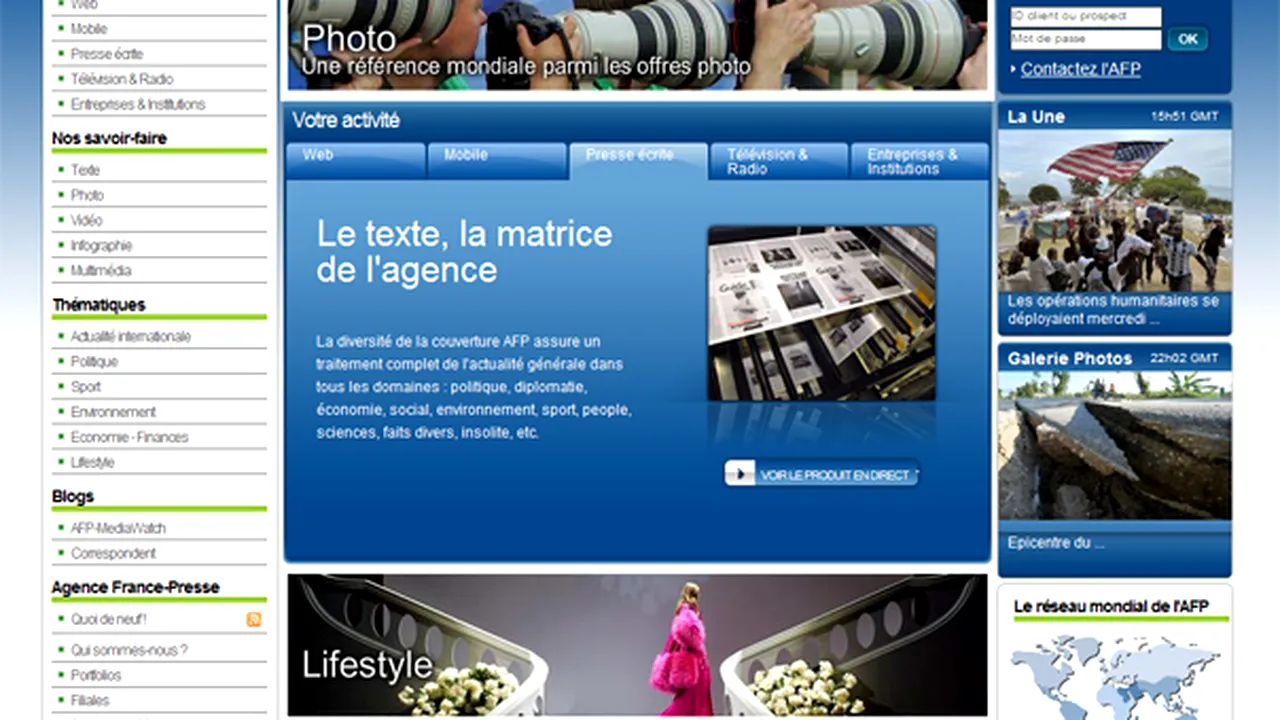Select the Mobile activity tab
The width and height of the screenshot is (1280, 720).
pos(496,160)
